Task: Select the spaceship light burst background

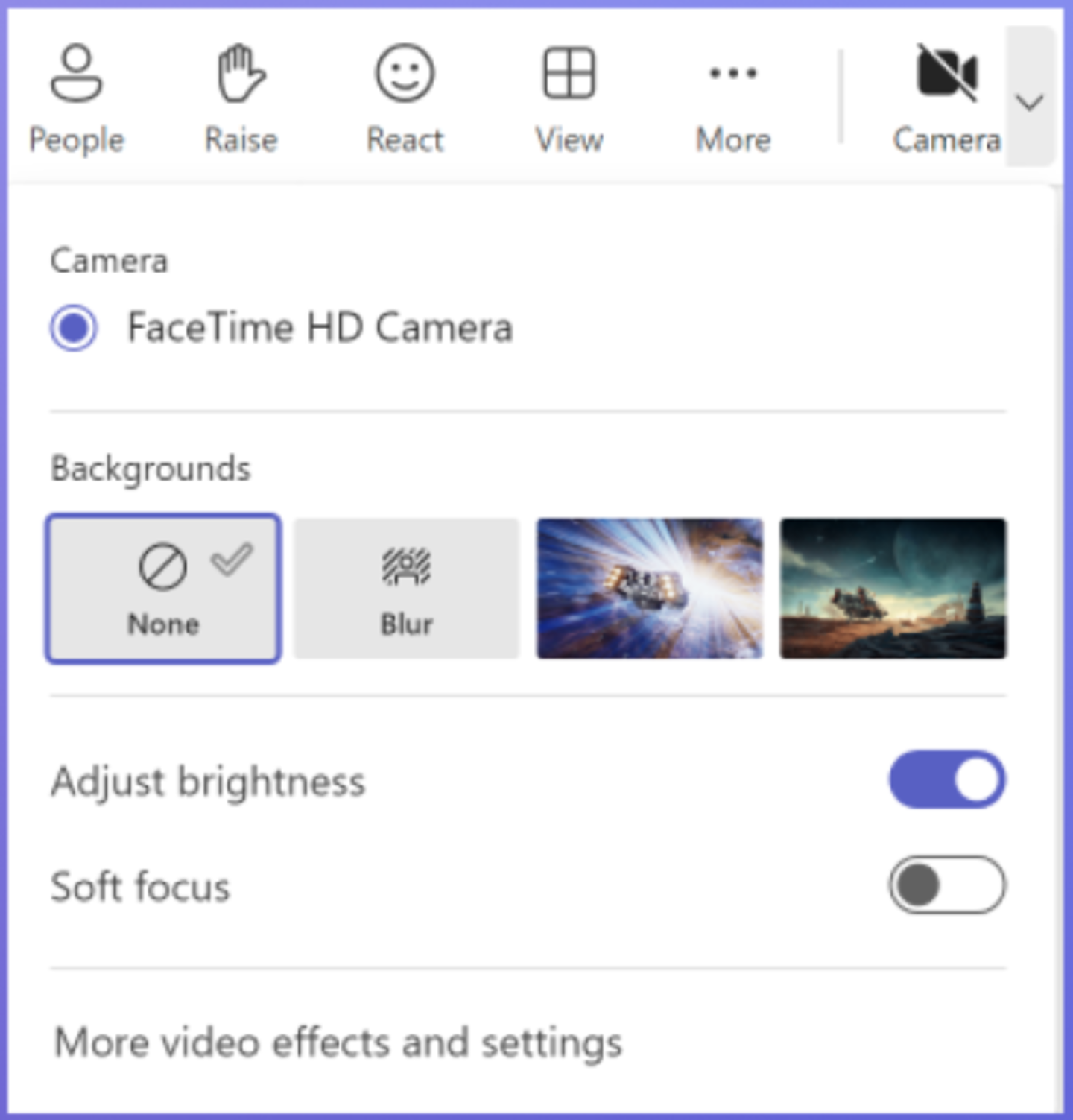Action: pyautogui.click(x=650, y=588)
